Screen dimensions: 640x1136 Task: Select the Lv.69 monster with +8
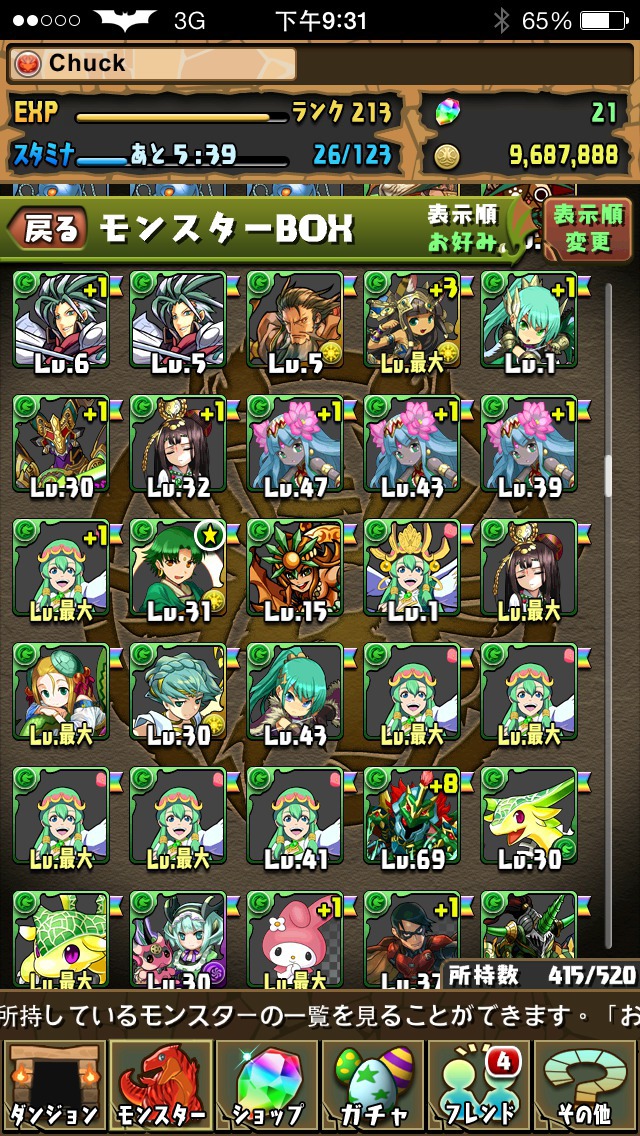pos(412,816)
